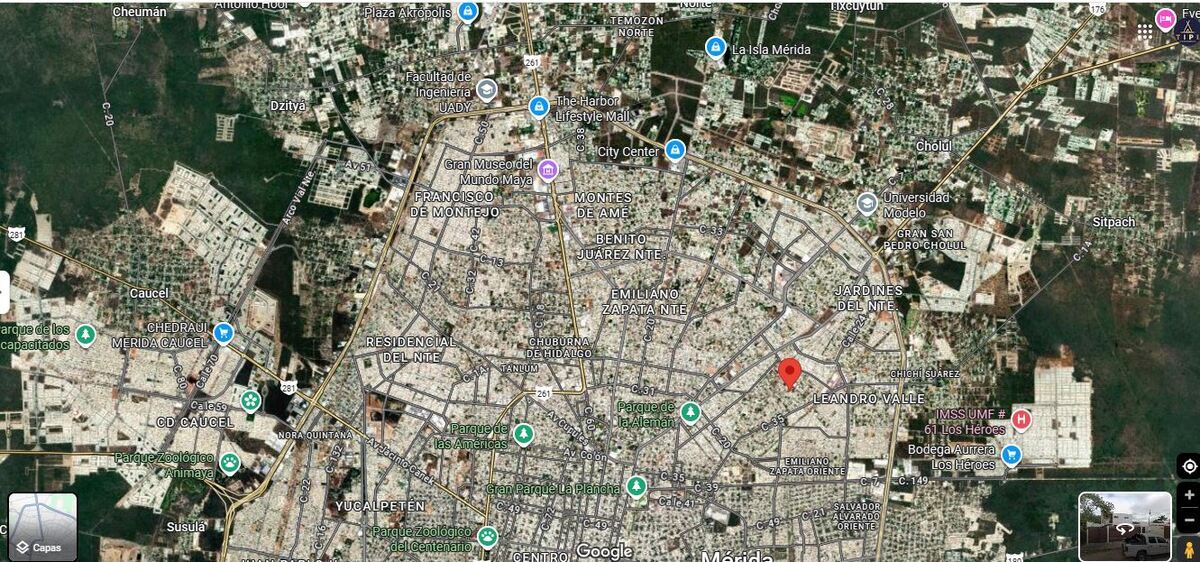Open the Google apps grid

point(1145,31)
